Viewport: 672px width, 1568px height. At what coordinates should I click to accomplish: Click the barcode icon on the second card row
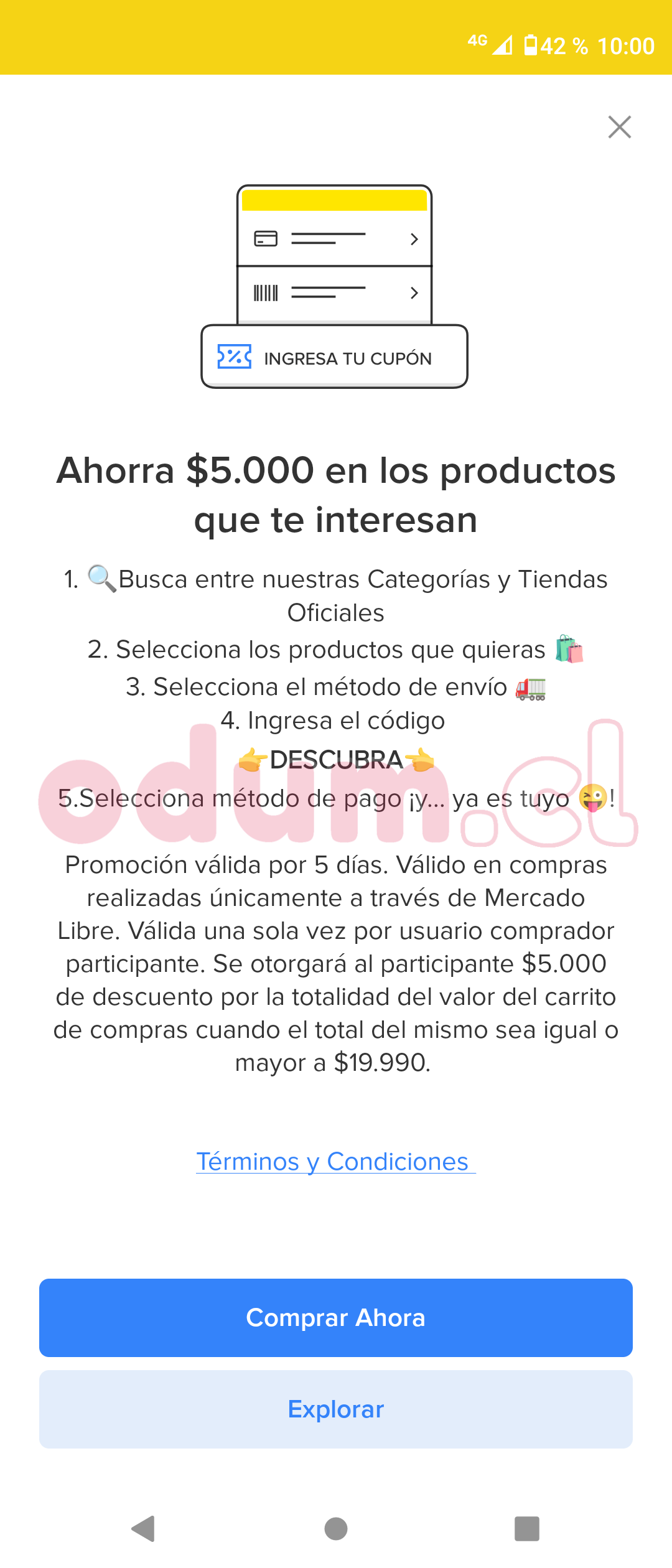click(266, 291)
